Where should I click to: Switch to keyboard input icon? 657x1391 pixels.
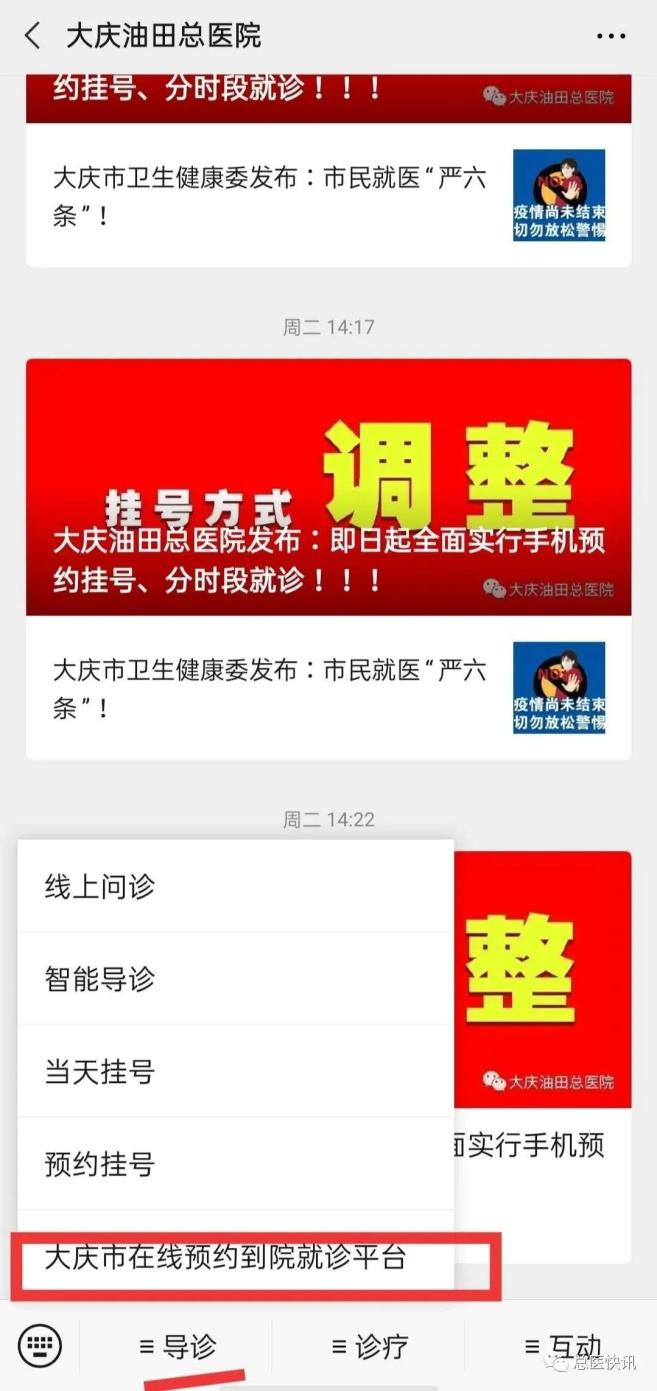(40, 1346)
